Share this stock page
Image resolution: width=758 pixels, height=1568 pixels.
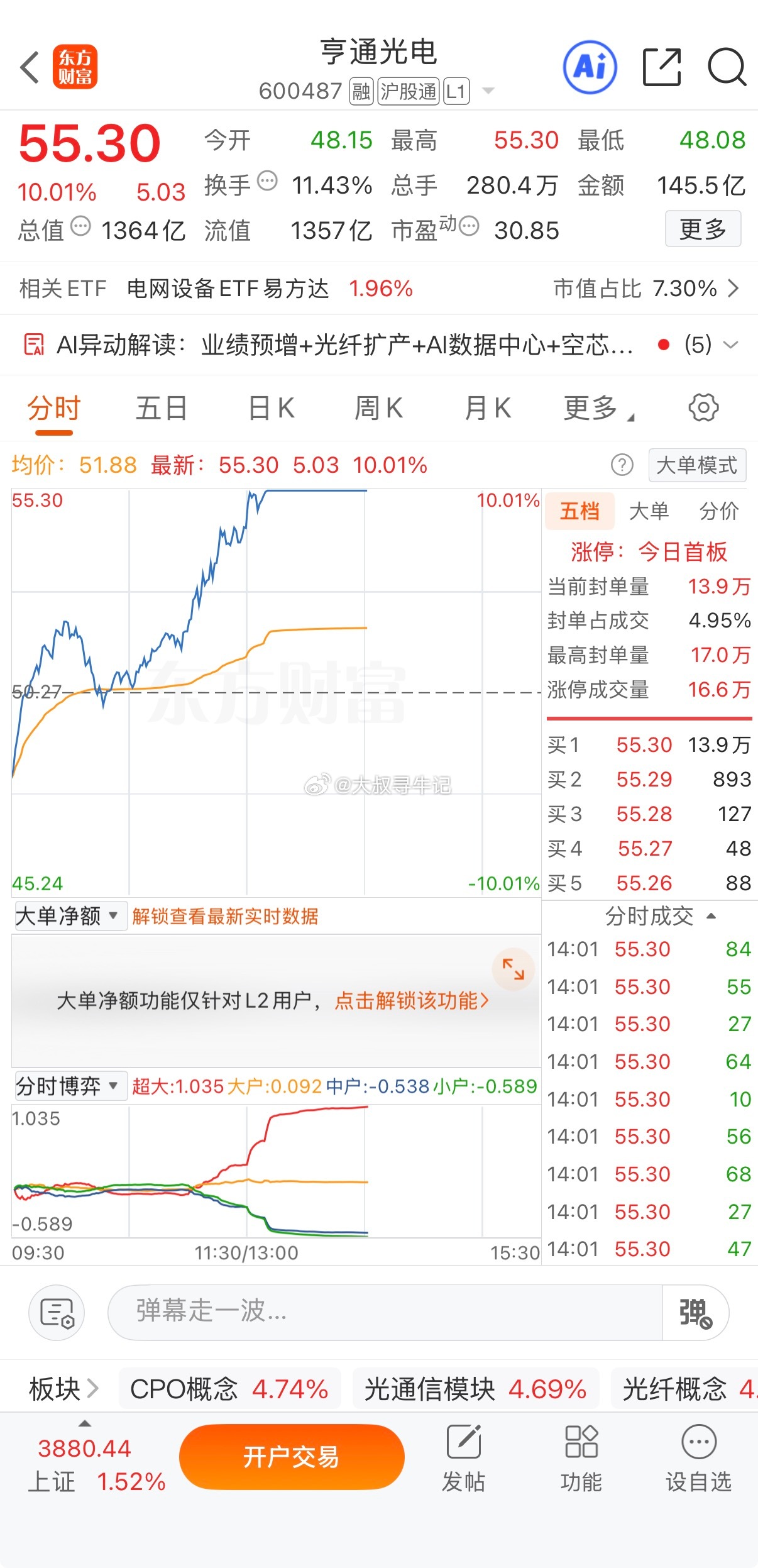pyautogui.click(x=662, y=67)
